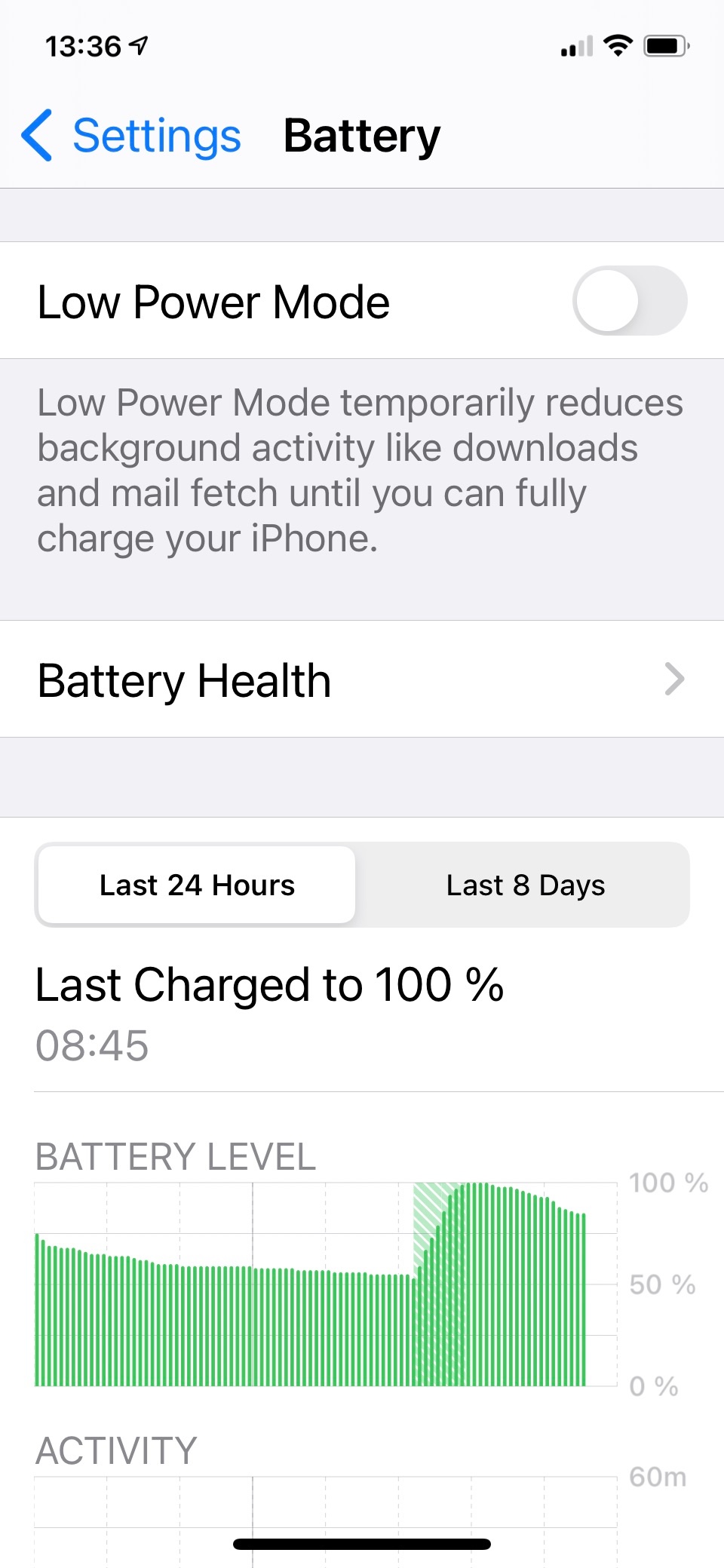This screenshot has height=1568, width=724.
Task: Open the Battery Health row
Action: (362, 680)
